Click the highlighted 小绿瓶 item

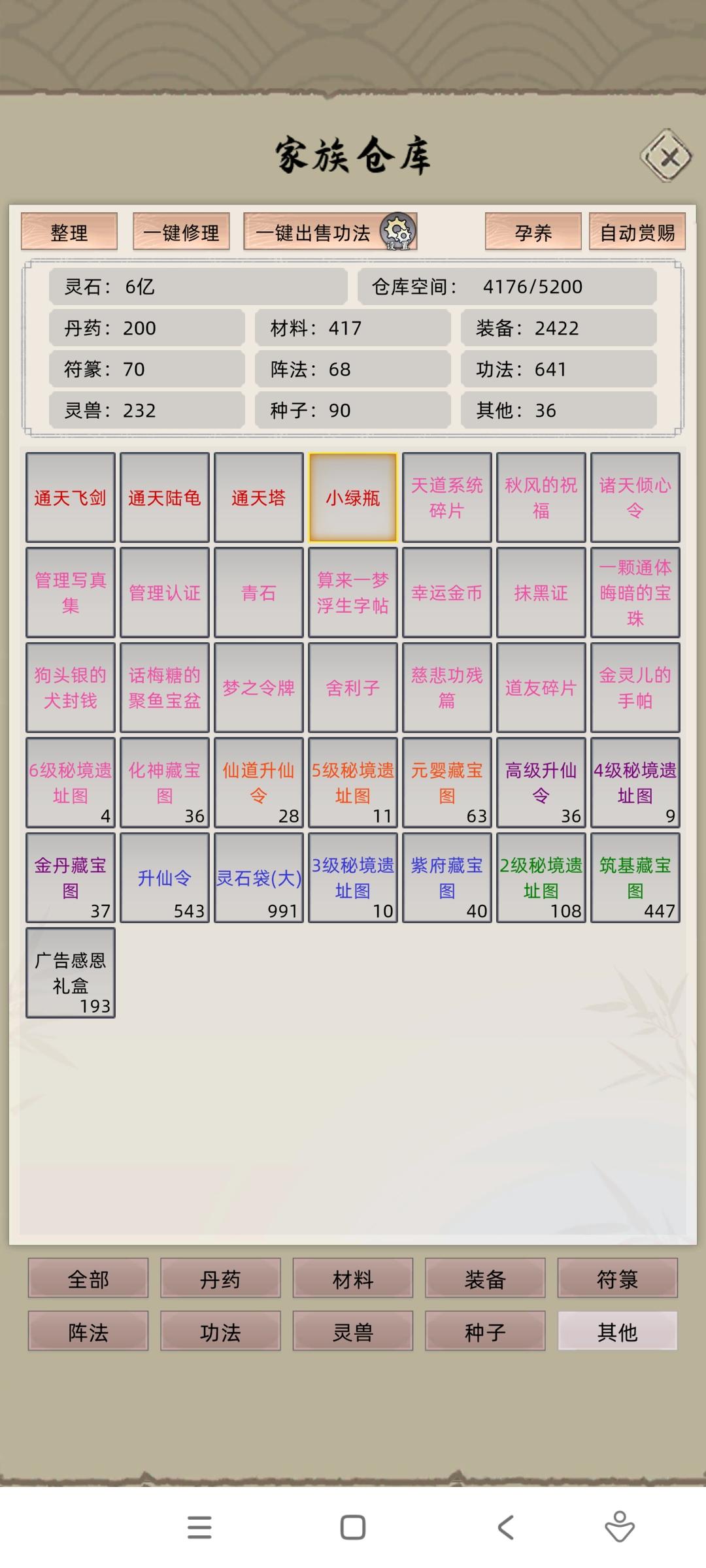coord(352,497)
